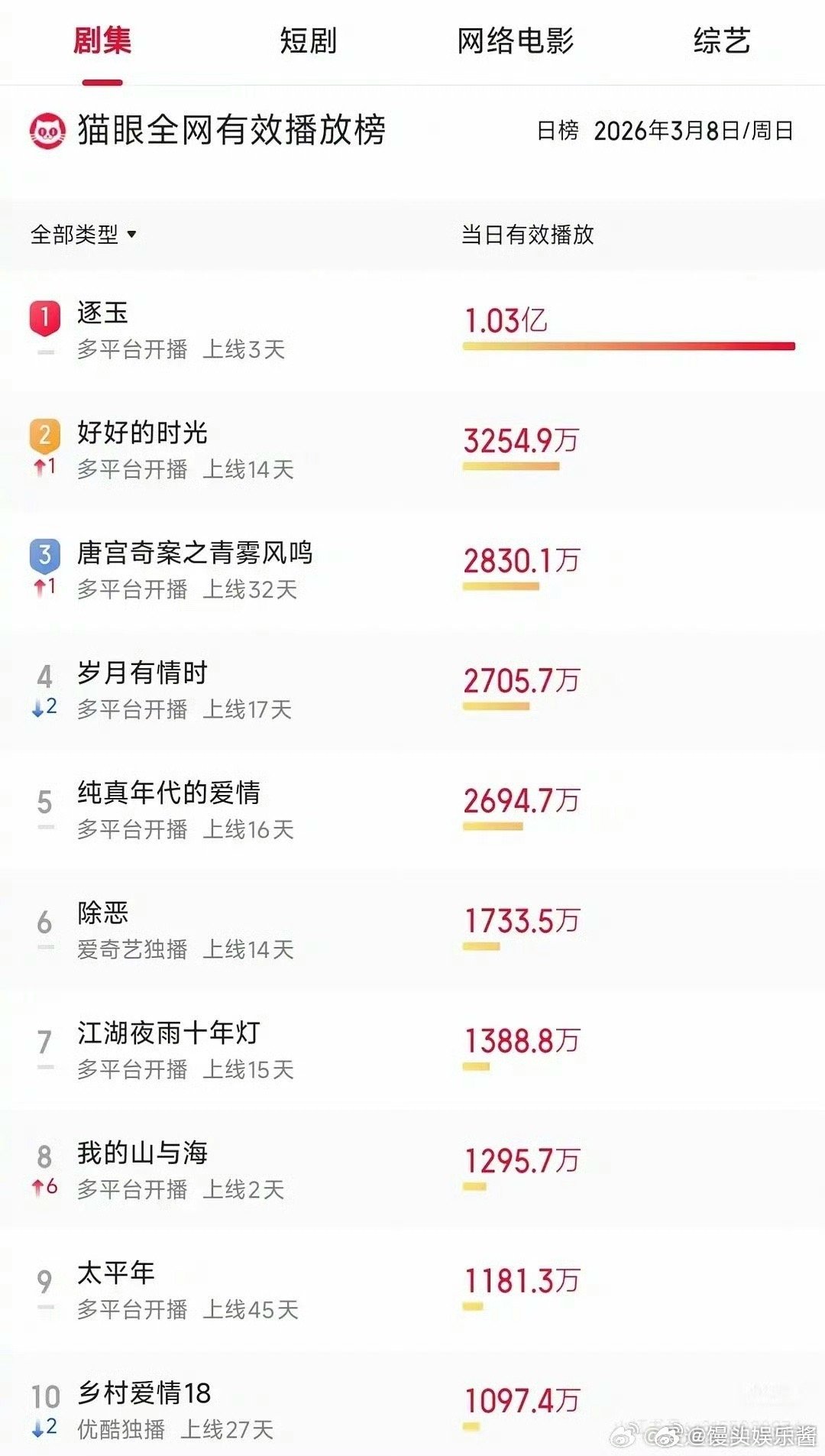This screenshot has width=825, height=1456.
Task: Switch to the 综艺 tab
Action: [x=720, y=44]
